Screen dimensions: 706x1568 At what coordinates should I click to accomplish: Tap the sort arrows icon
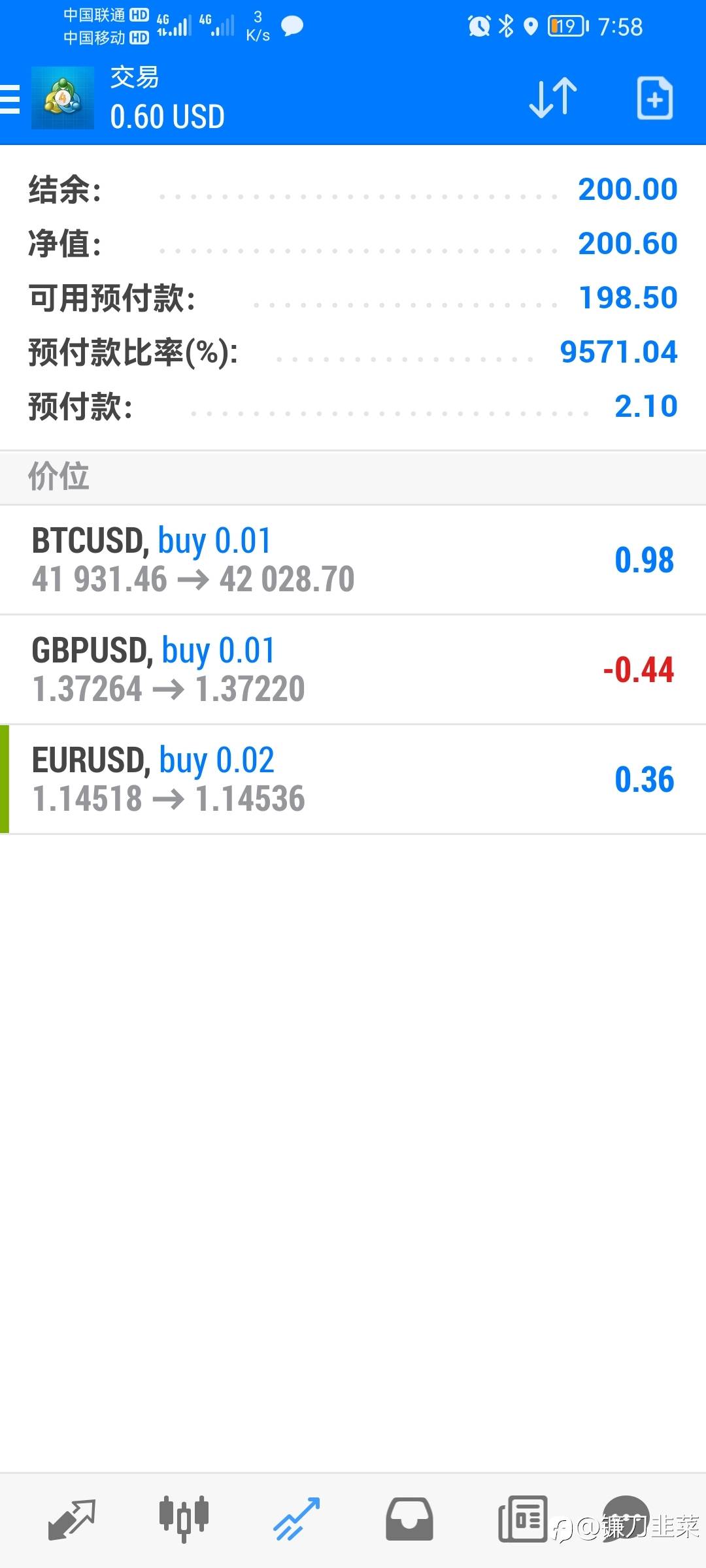pos(553,99)
